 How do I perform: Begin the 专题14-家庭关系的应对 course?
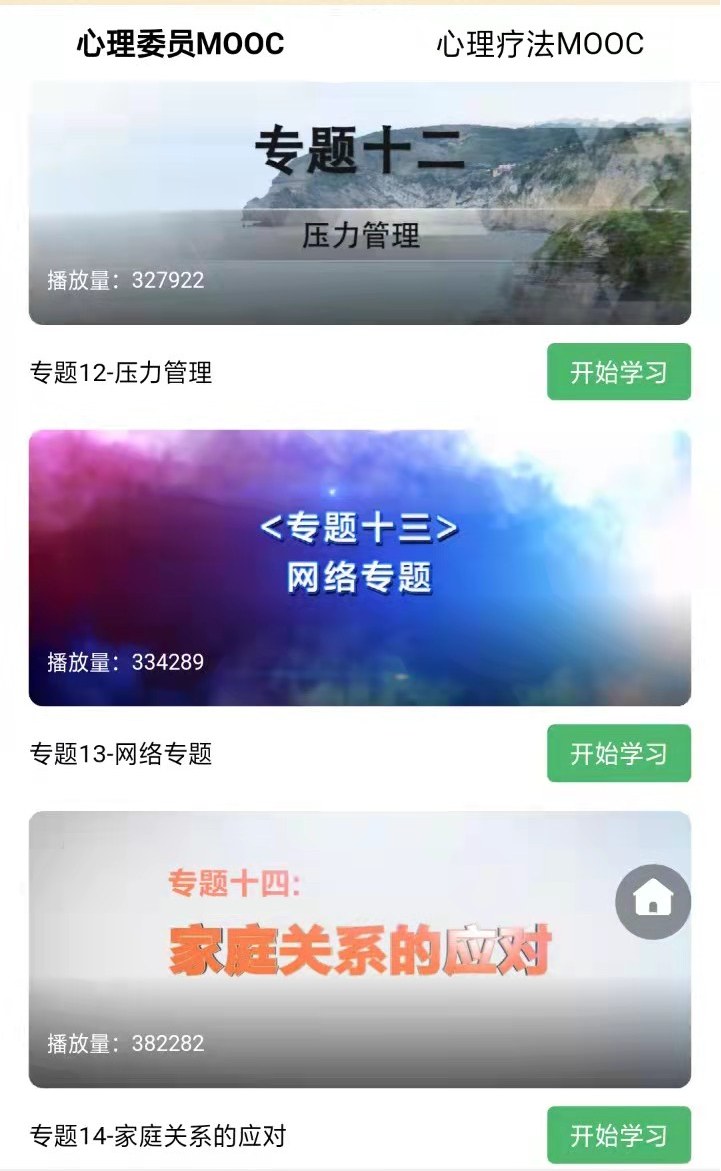pos(618,1135)
